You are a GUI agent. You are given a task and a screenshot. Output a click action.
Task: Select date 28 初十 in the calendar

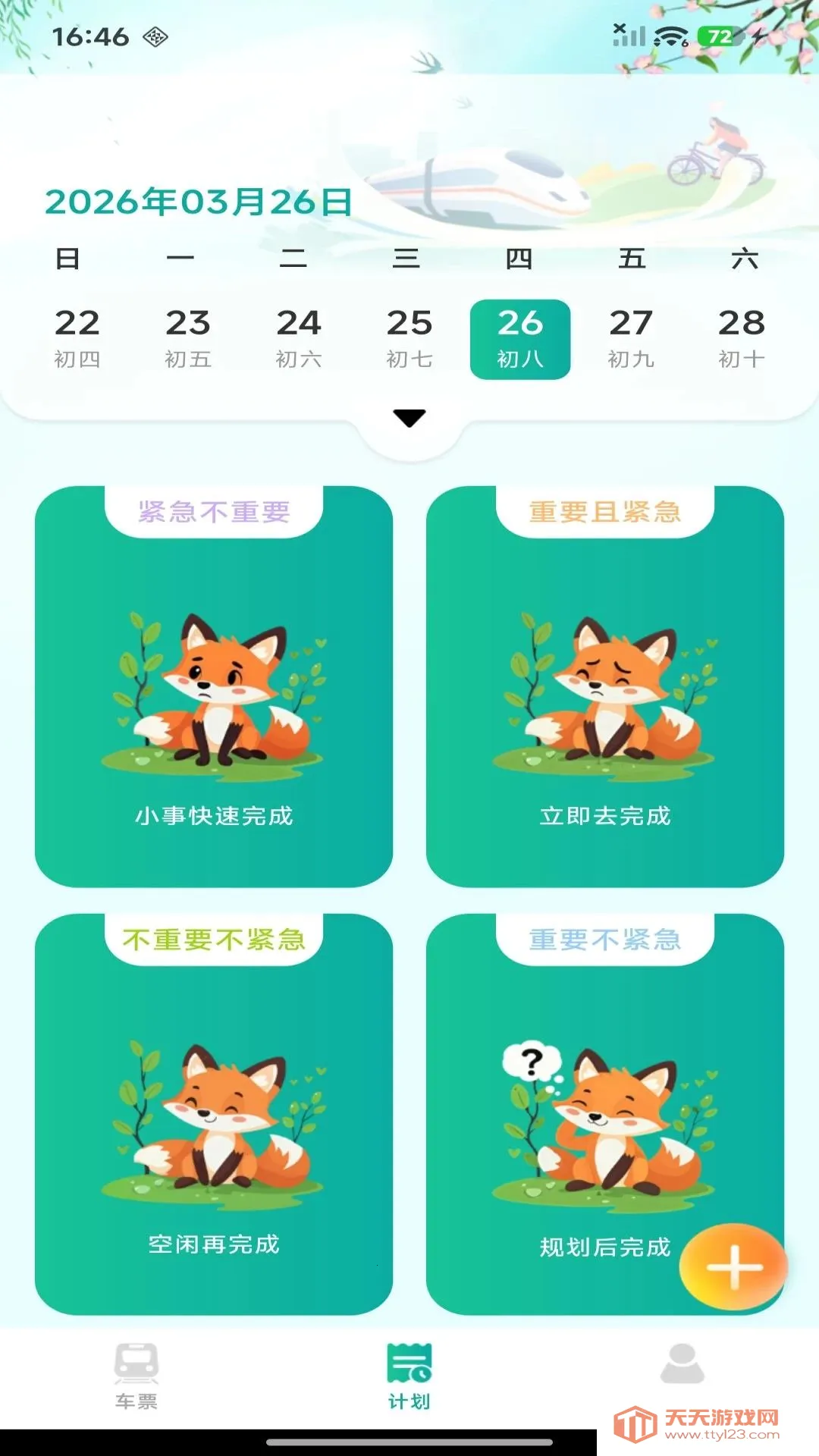click(742, 338)
